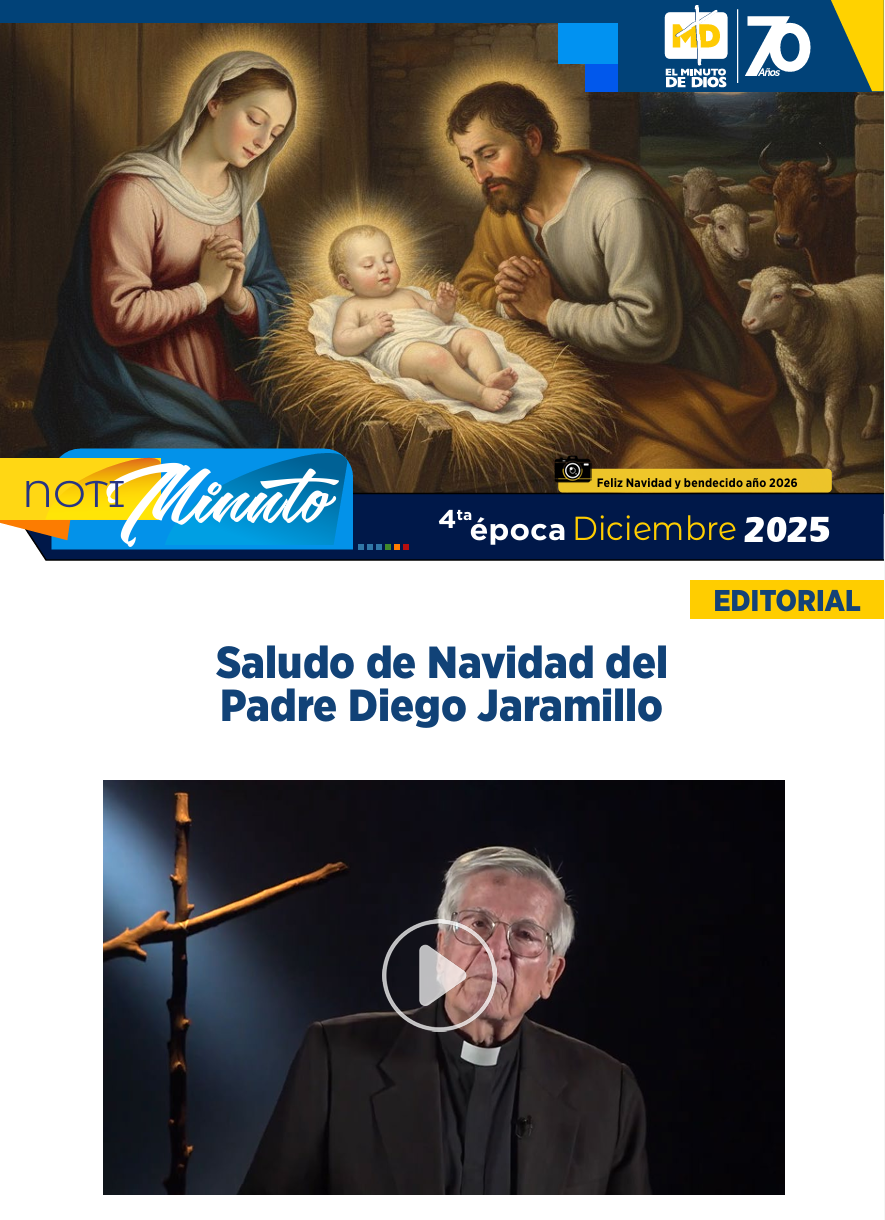Open the EDITORIAL section label
885x1220 pixels.
786,601
